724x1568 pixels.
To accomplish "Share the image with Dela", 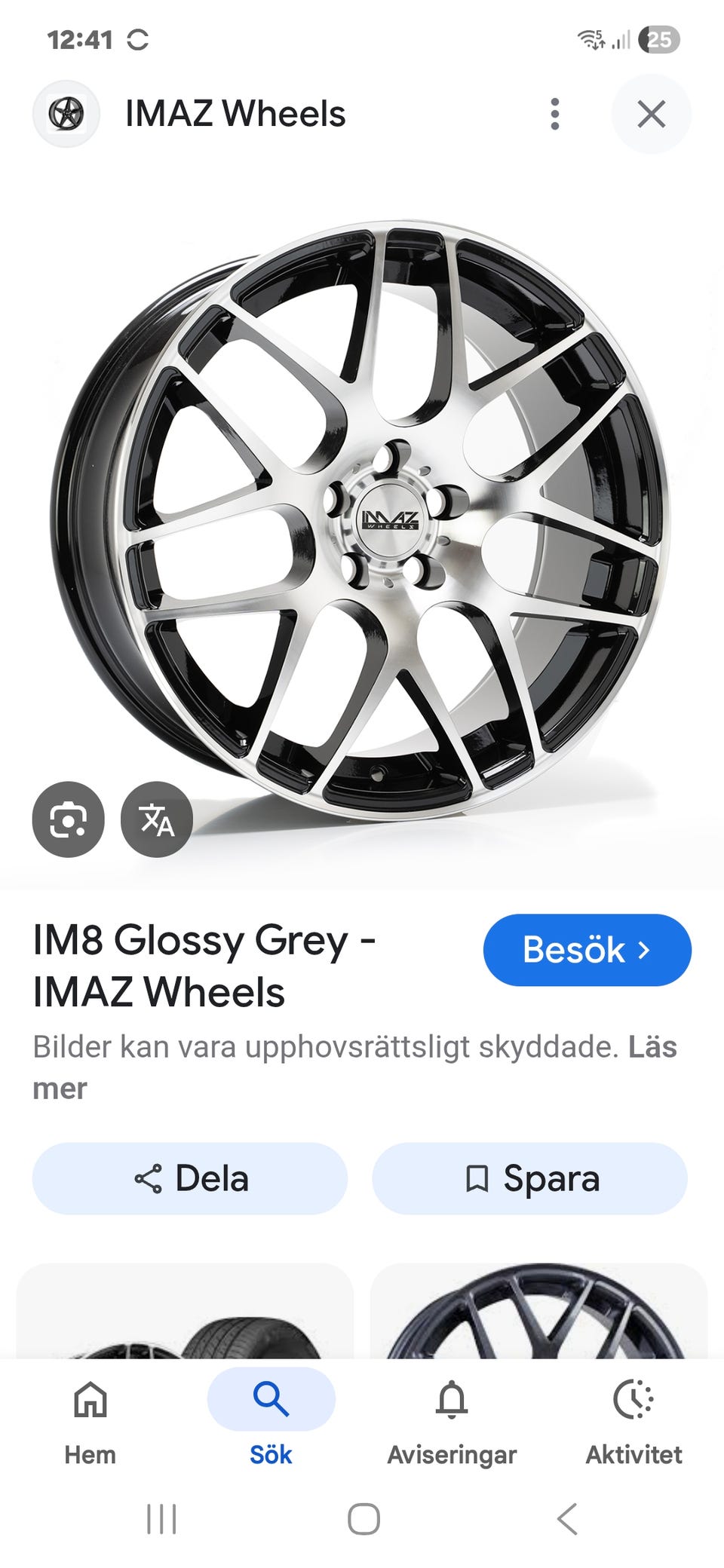I will 190,1178.
